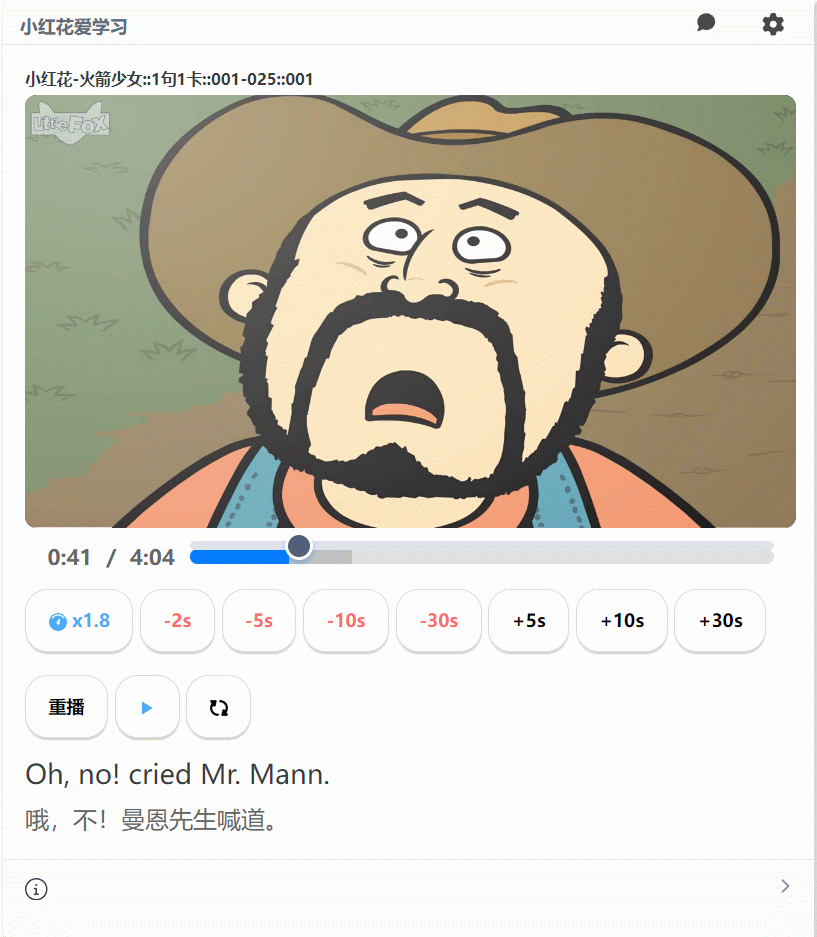Skip forward 5 seconds
The height and width of the screenshot is (937, 817).
(x=528, y=621)
